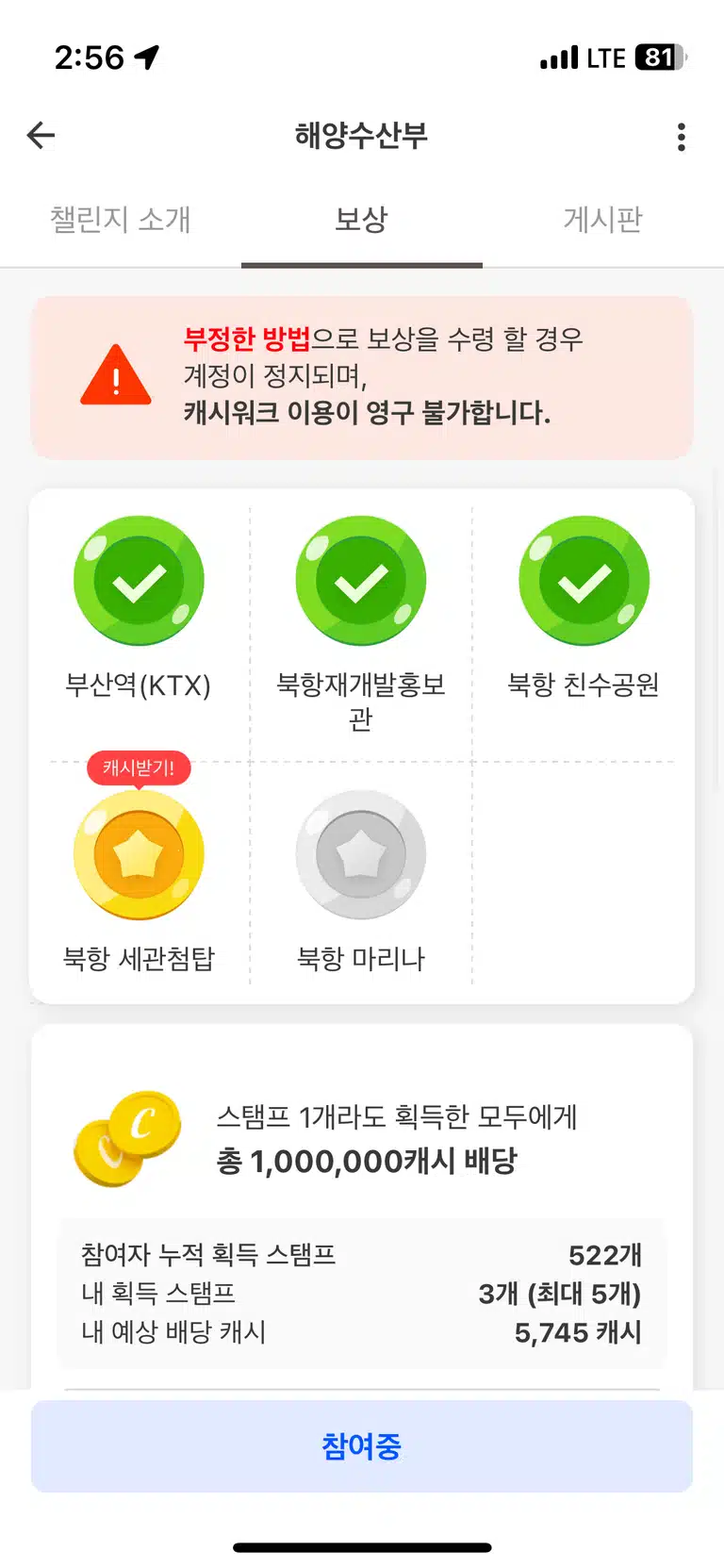Tap the completed 북항재개발홍보관 stamp
The width and height of the screenshot is (724, 1568).
(361, 581)
